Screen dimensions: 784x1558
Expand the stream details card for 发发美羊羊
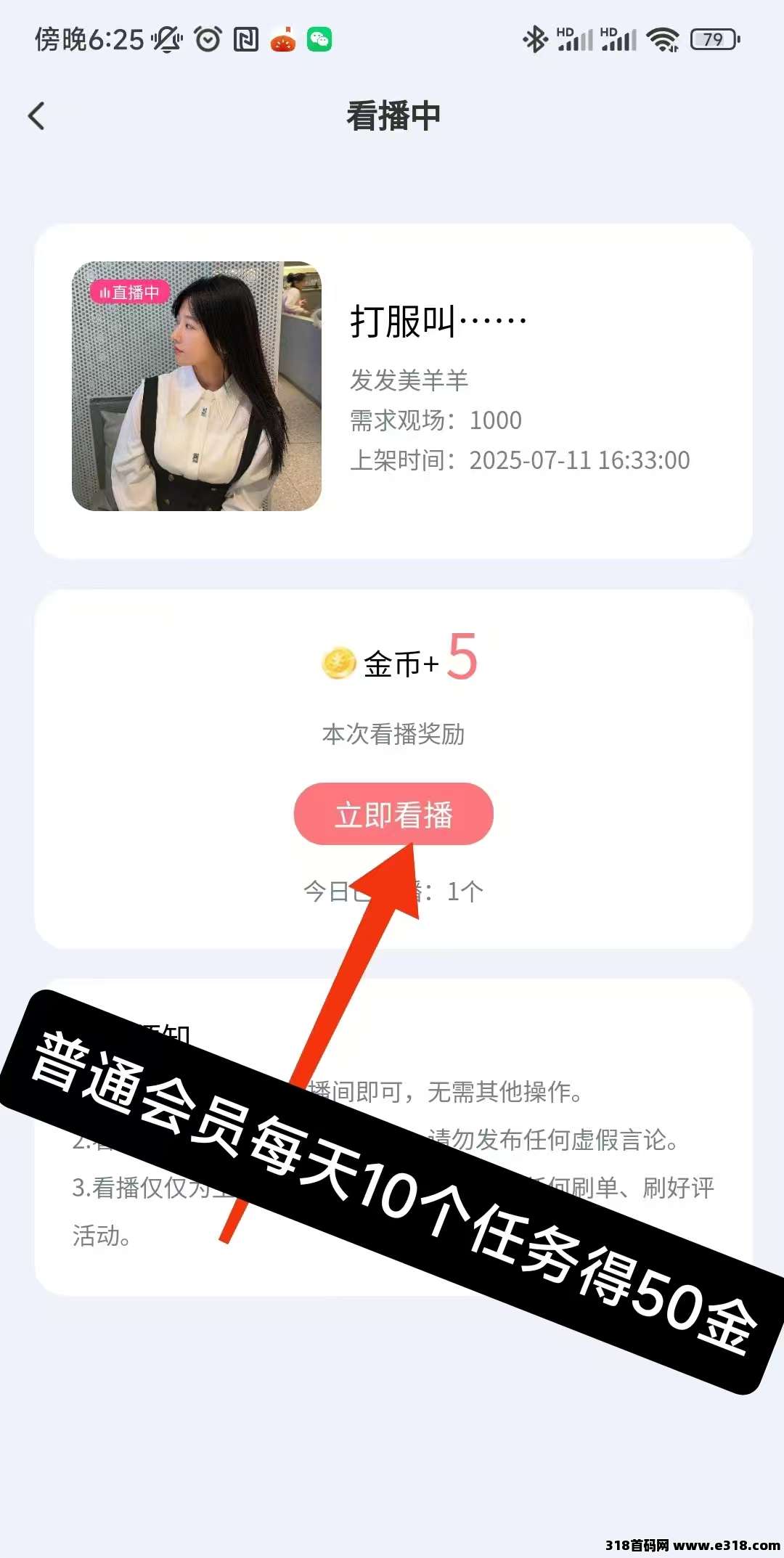tap(508, 385)
